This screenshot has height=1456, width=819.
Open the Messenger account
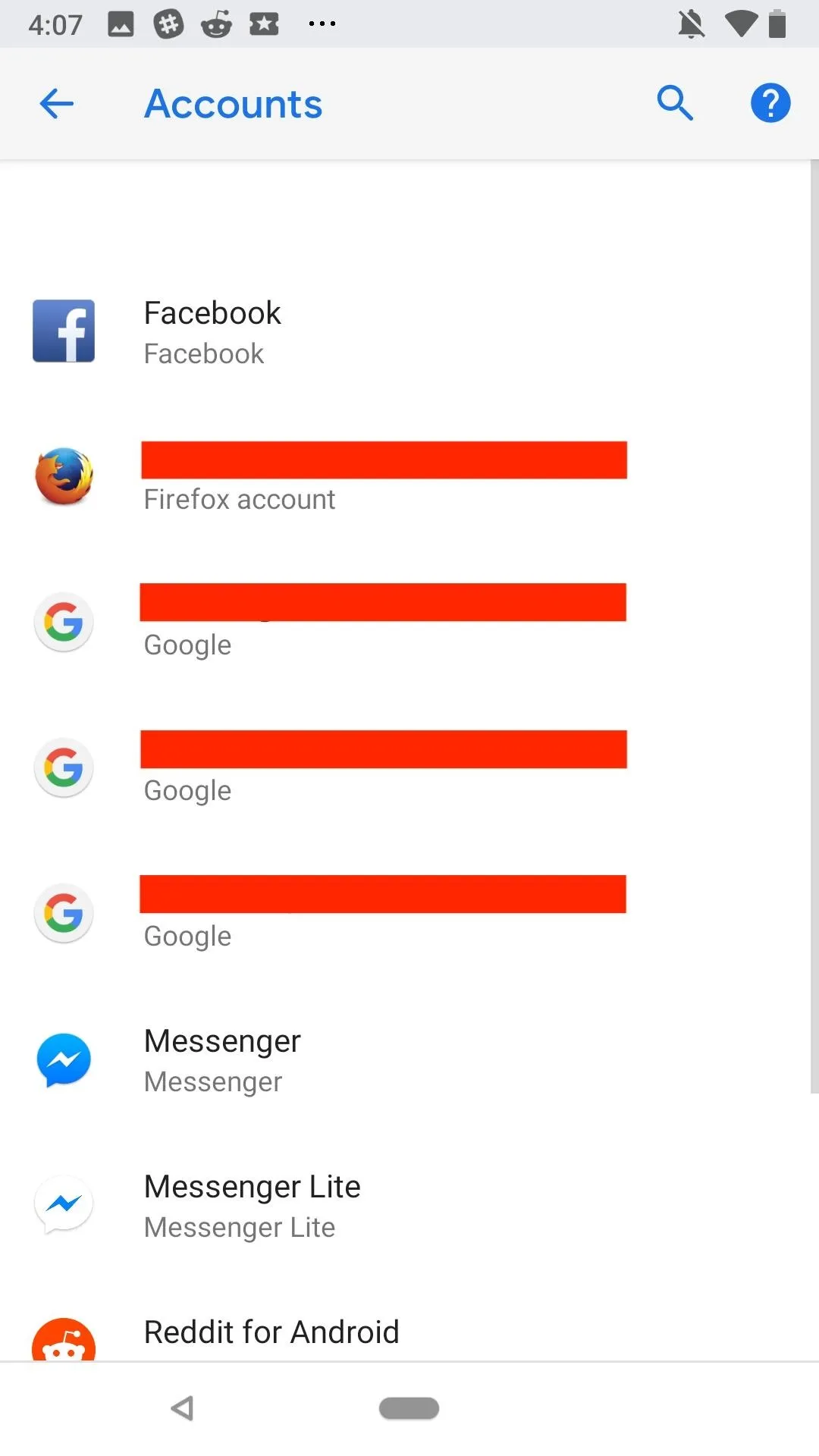(409, 1060)
